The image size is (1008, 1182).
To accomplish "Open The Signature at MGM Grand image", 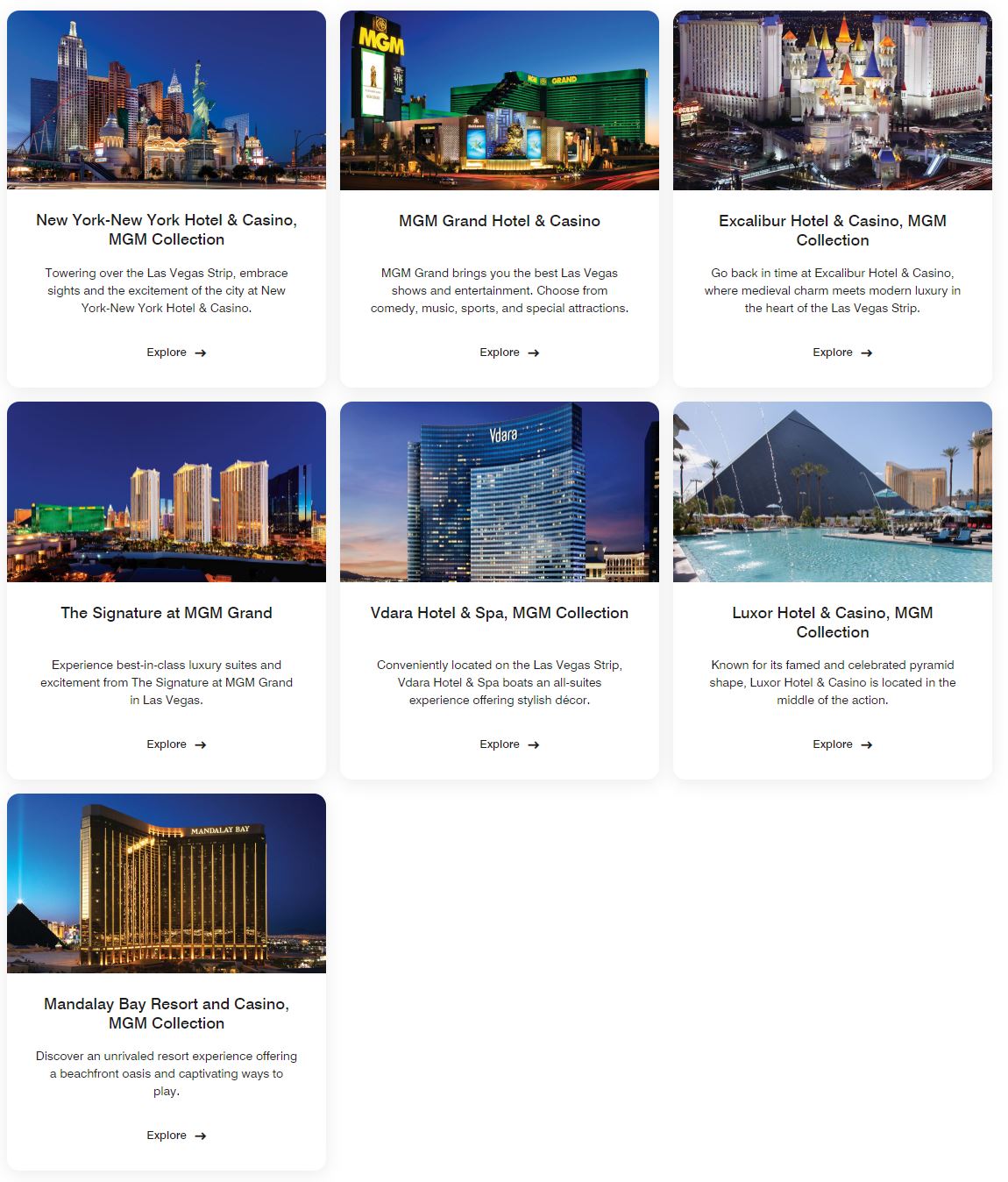I will click(x=167, y=492).
